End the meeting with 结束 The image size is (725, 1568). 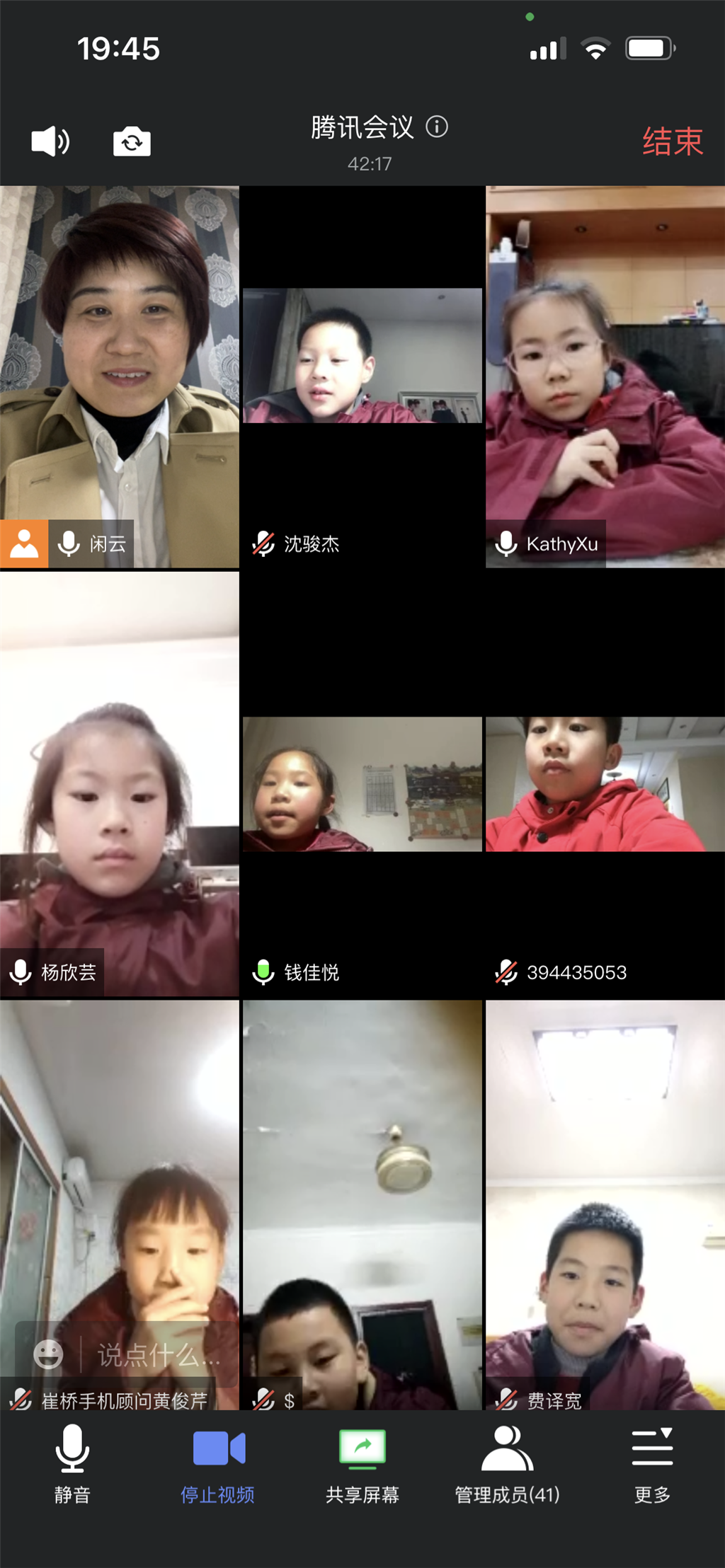[x=672, y=142]
